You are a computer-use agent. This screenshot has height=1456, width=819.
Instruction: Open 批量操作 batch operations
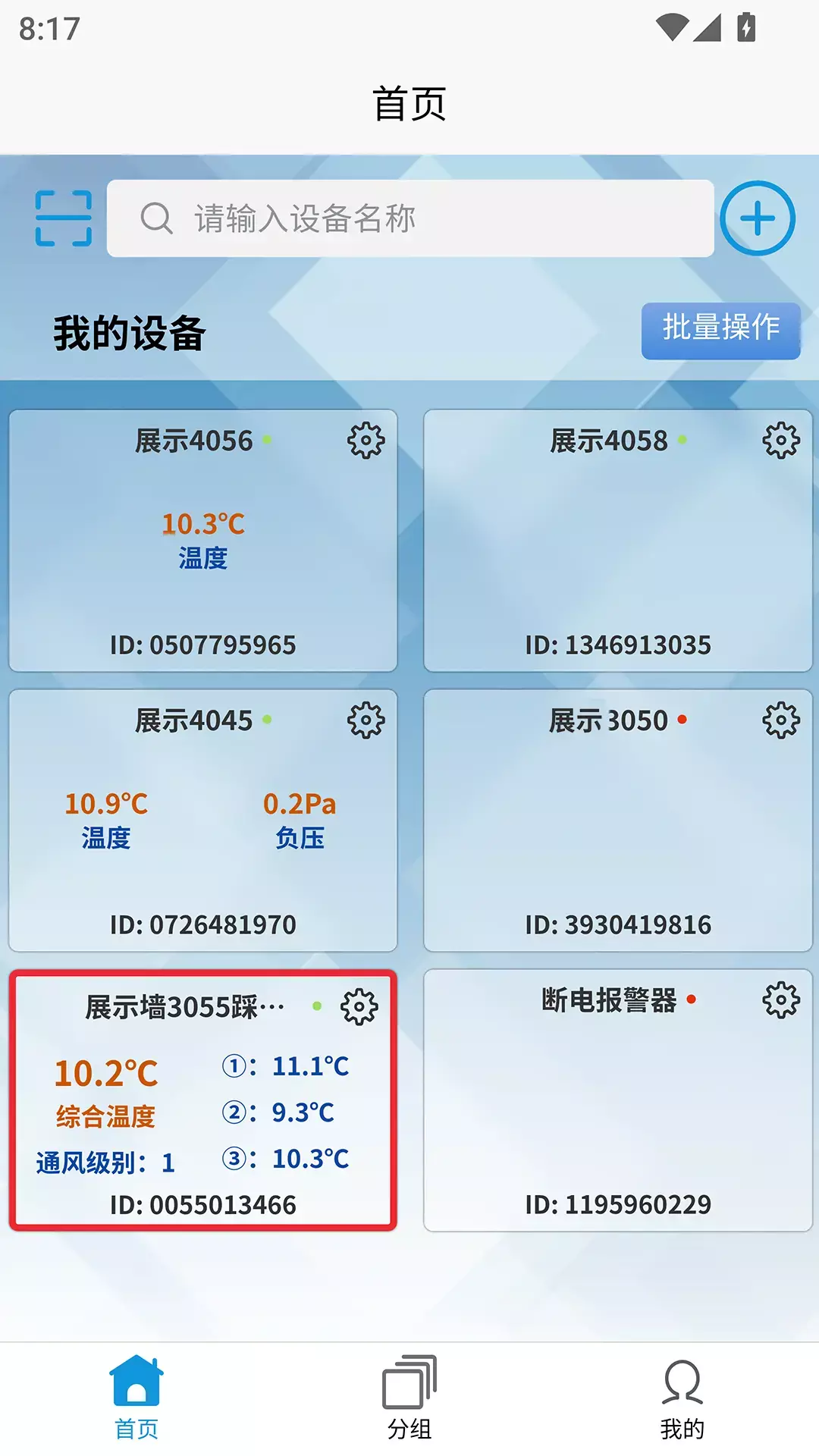click(x=720, y=331)
